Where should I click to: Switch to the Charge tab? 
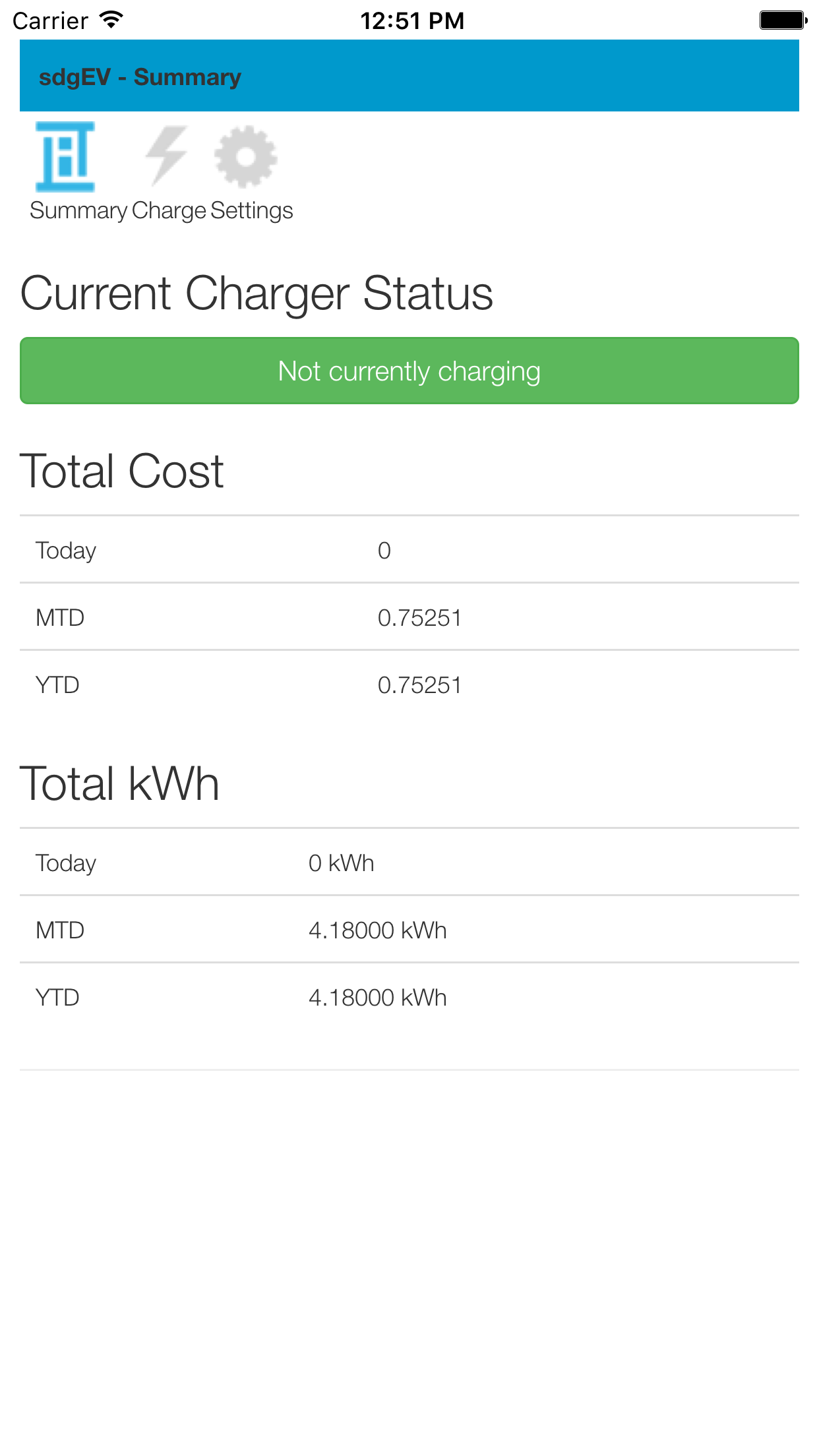click(x=169, y=173)
